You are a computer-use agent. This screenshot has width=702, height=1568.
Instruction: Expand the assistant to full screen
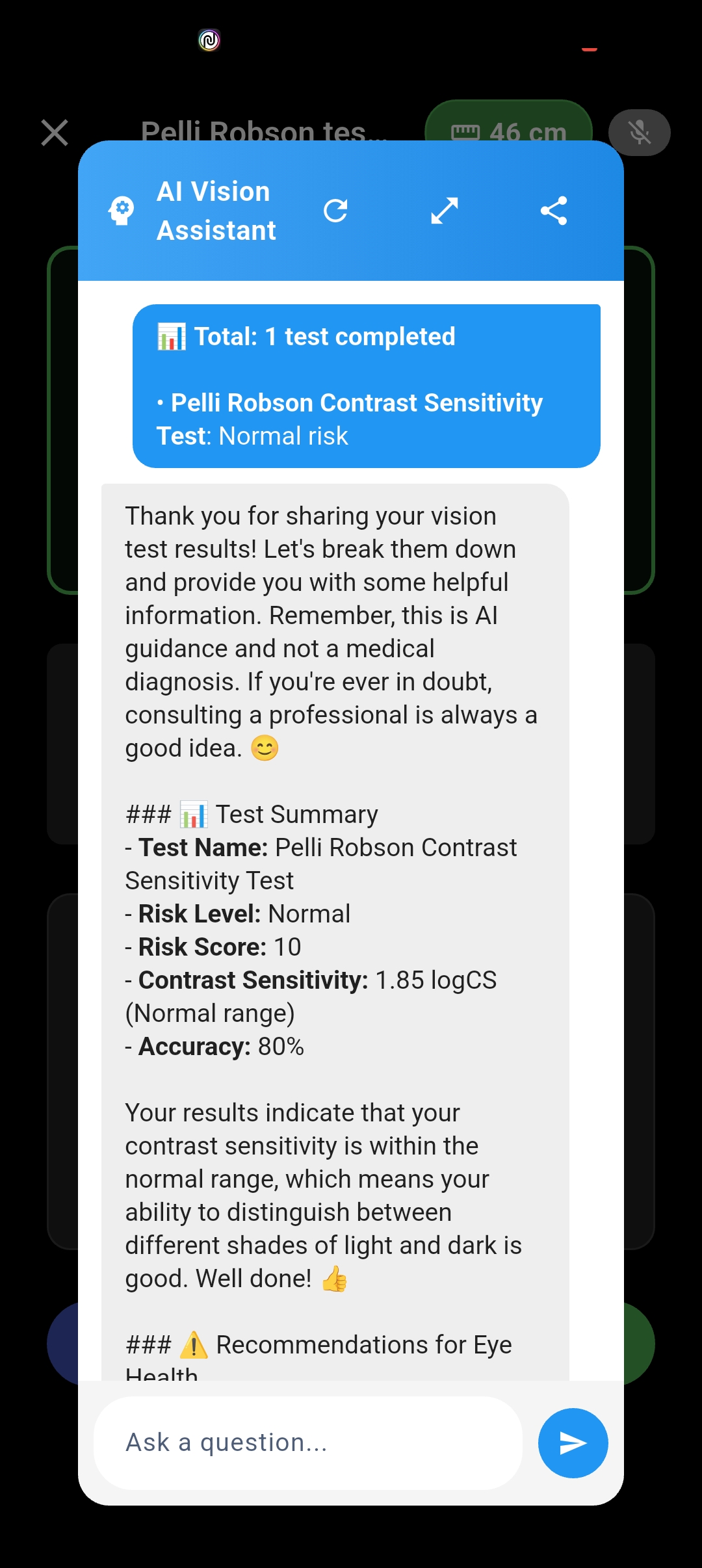point(445,211)
